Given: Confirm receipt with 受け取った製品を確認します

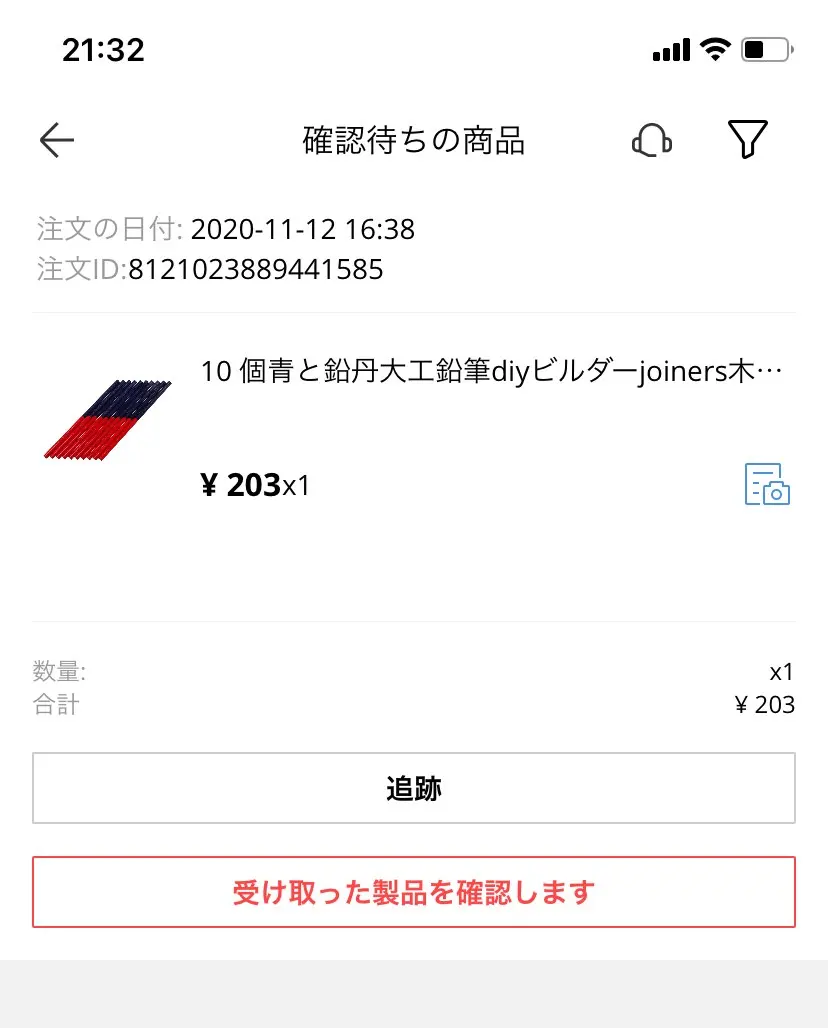Looking at the screenshot, I should point(414,892).
